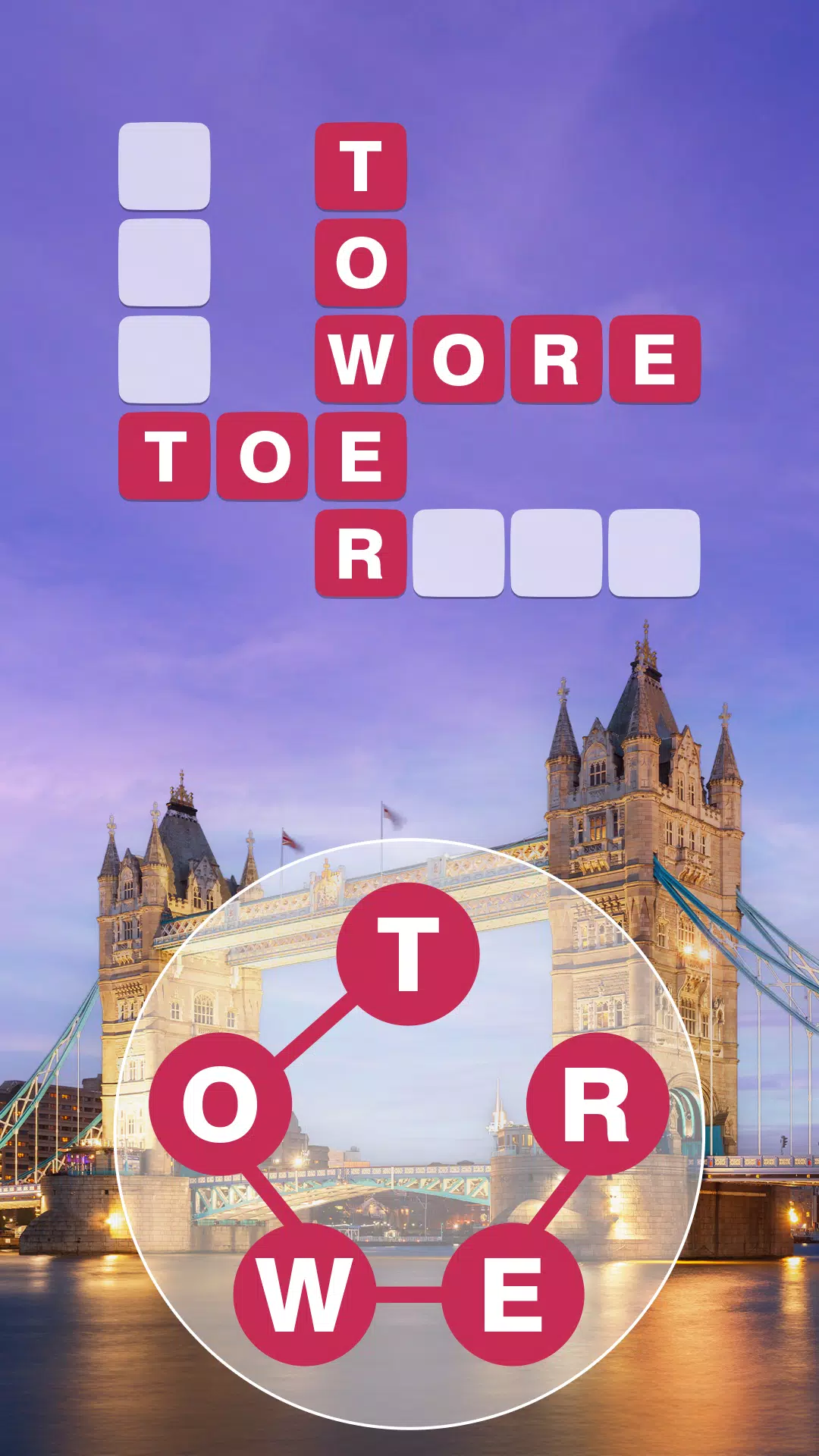Select the letter R in the wheel

597,1104
